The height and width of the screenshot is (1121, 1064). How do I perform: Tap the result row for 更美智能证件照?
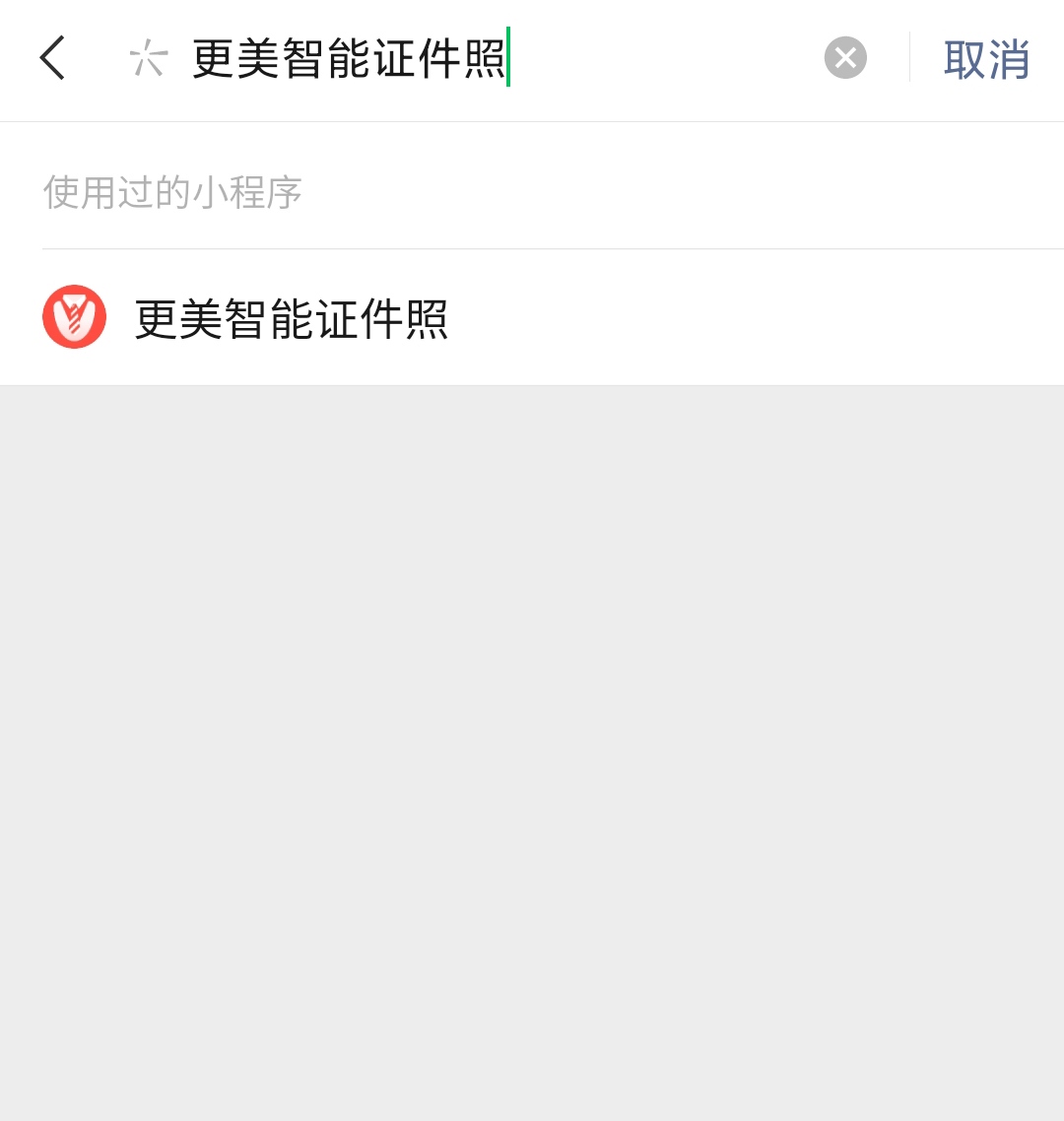coord(394,317)
